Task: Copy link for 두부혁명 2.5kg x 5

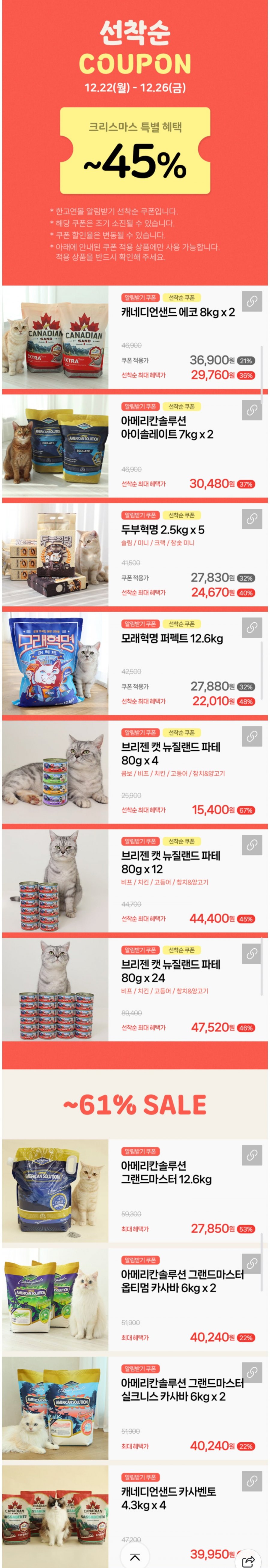Action: tap(251, 519)
